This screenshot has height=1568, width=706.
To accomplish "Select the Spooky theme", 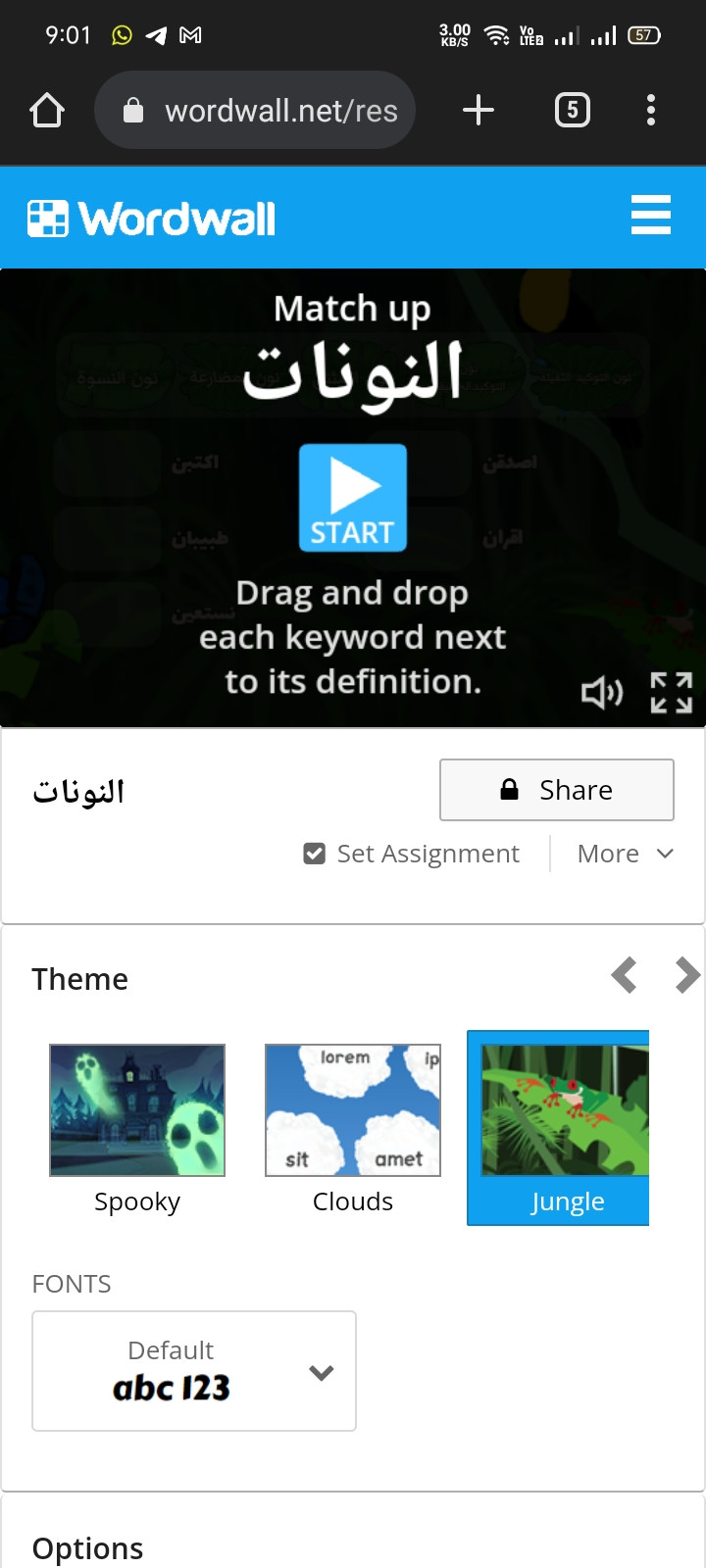I will click(137, 1127).
